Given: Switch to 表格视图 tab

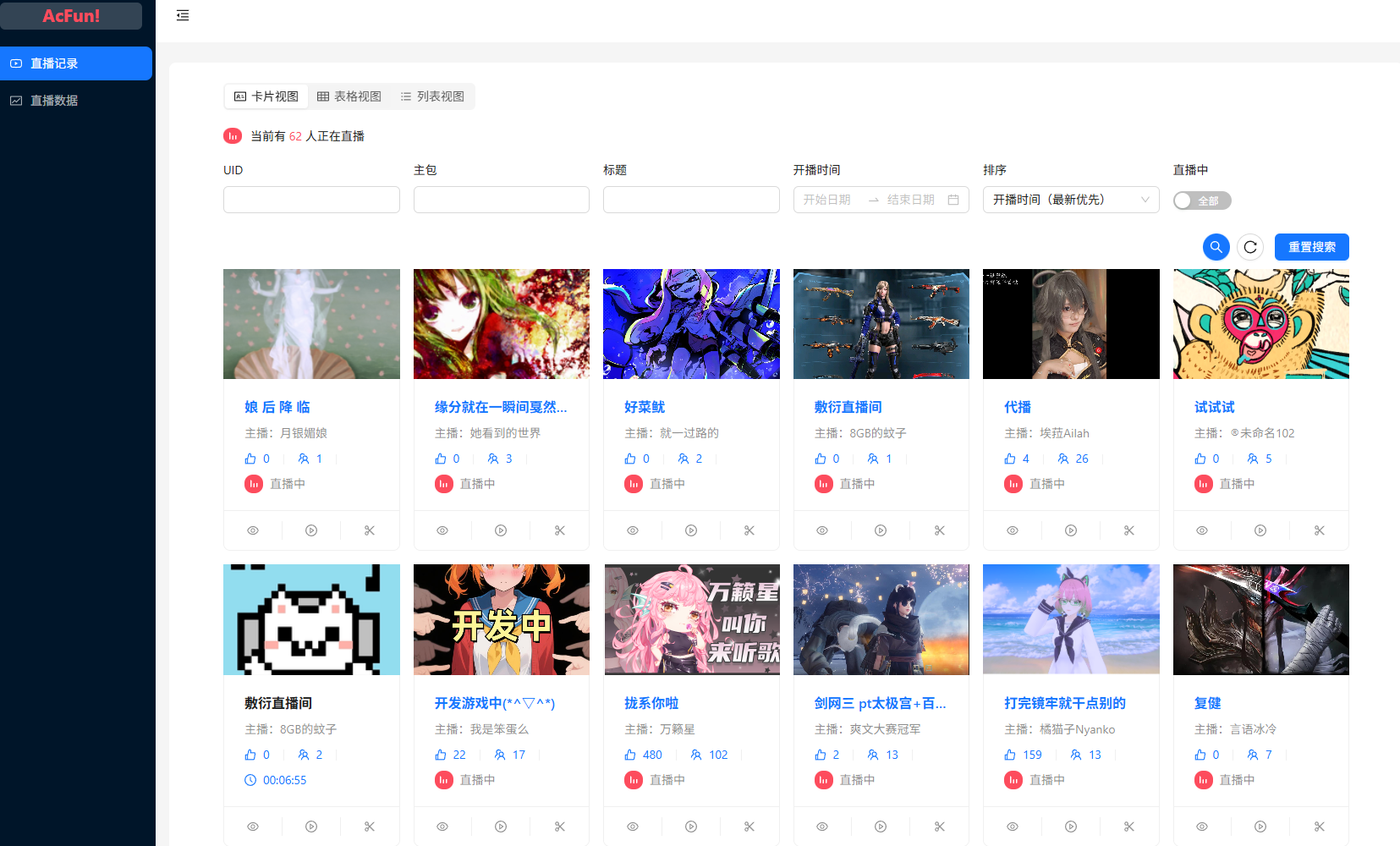Looking at the screenshot, I should 349,96.
